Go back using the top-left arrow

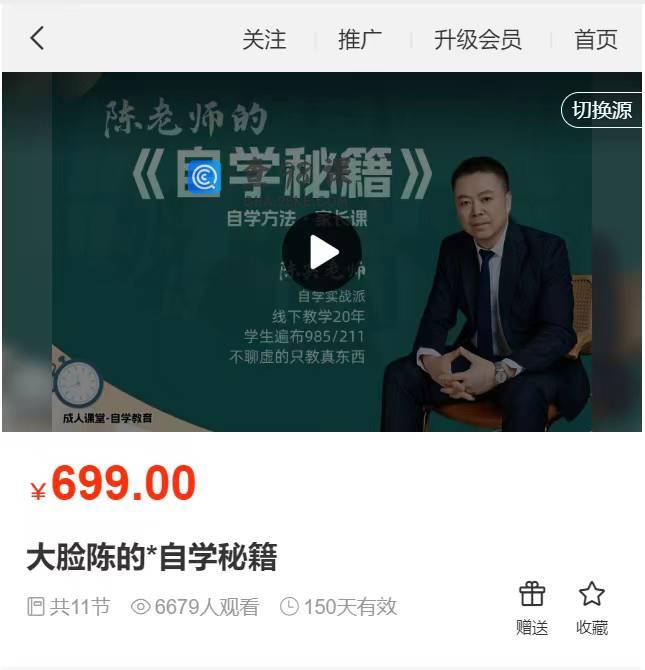(37, 39)
